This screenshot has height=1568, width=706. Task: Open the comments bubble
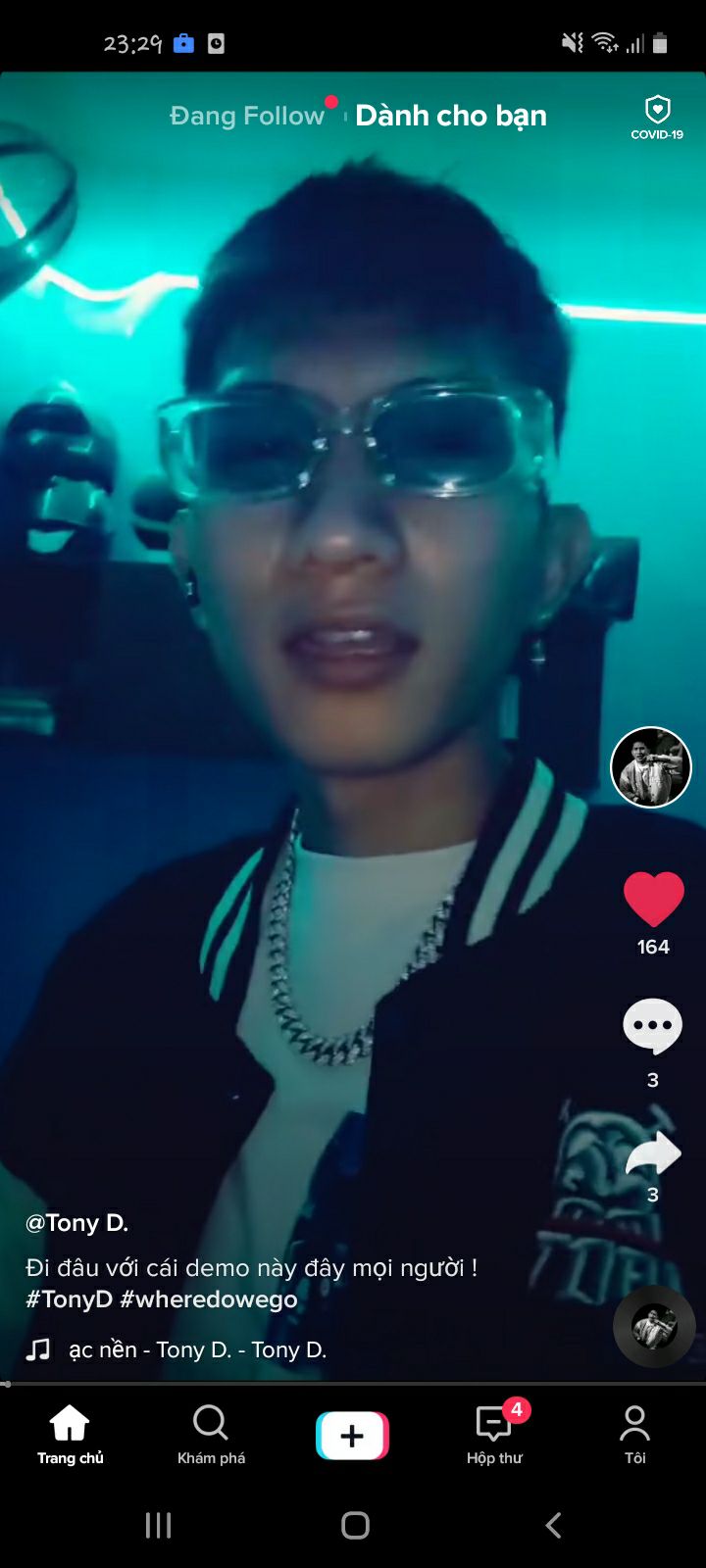point(653,1026)
